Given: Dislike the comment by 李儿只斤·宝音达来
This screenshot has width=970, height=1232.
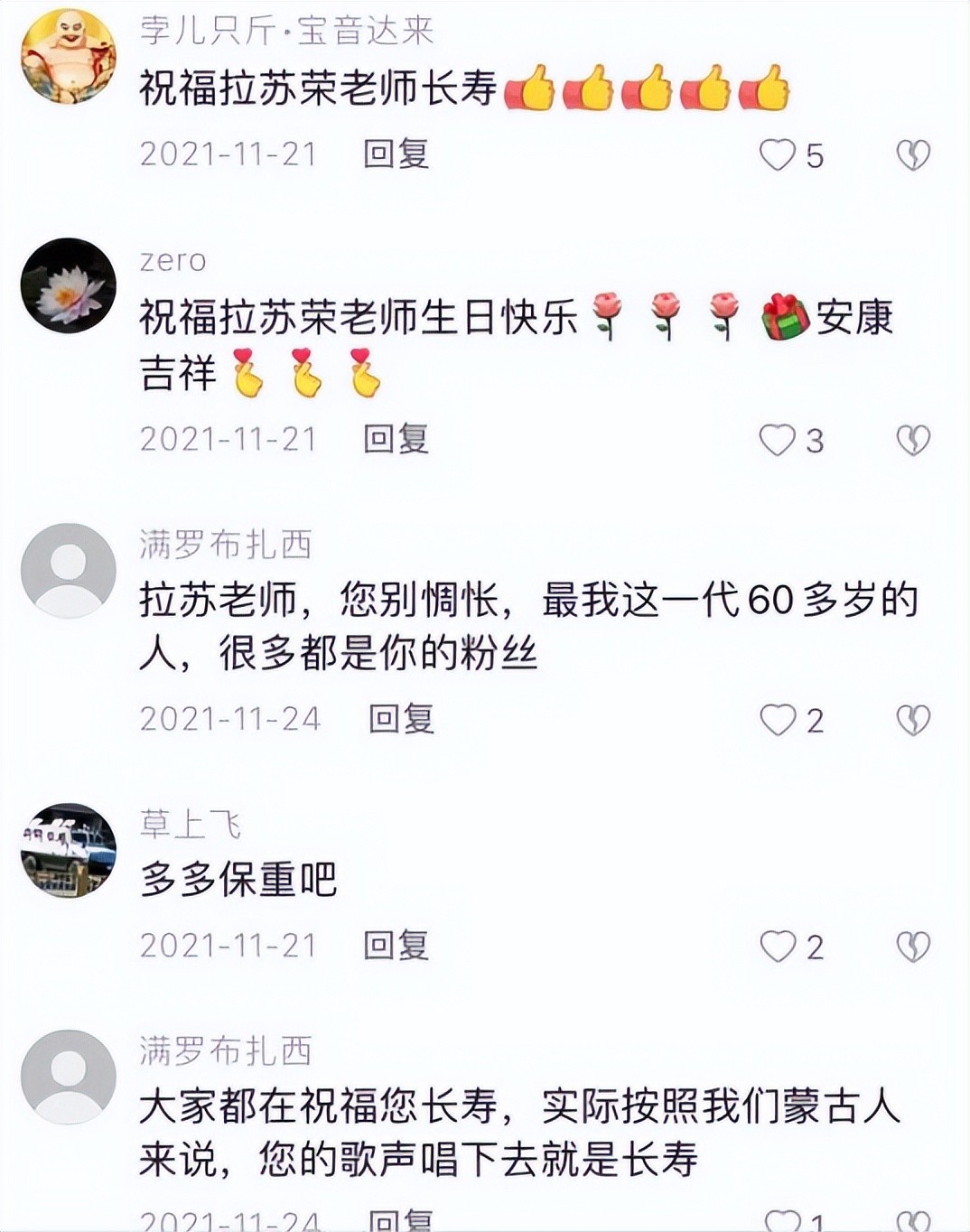Looking at the screenshot, I should [x=913, y=155].
